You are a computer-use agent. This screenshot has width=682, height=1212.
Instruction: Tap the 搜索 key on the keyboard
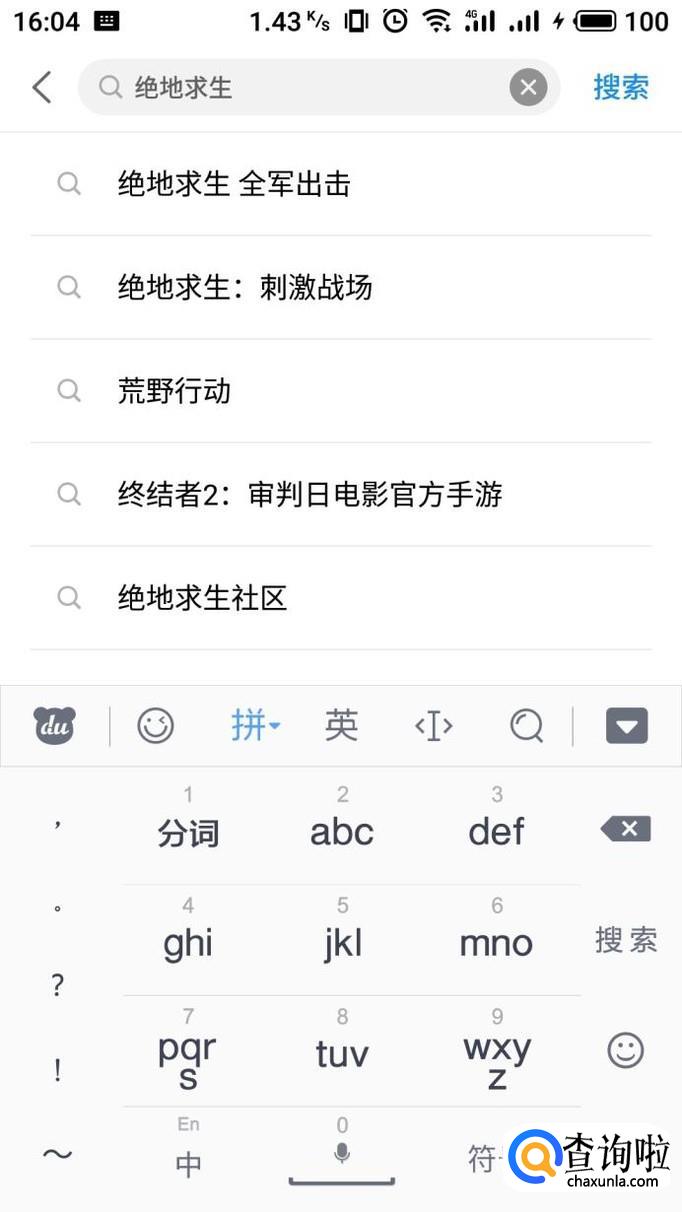(x=626, y=940)
